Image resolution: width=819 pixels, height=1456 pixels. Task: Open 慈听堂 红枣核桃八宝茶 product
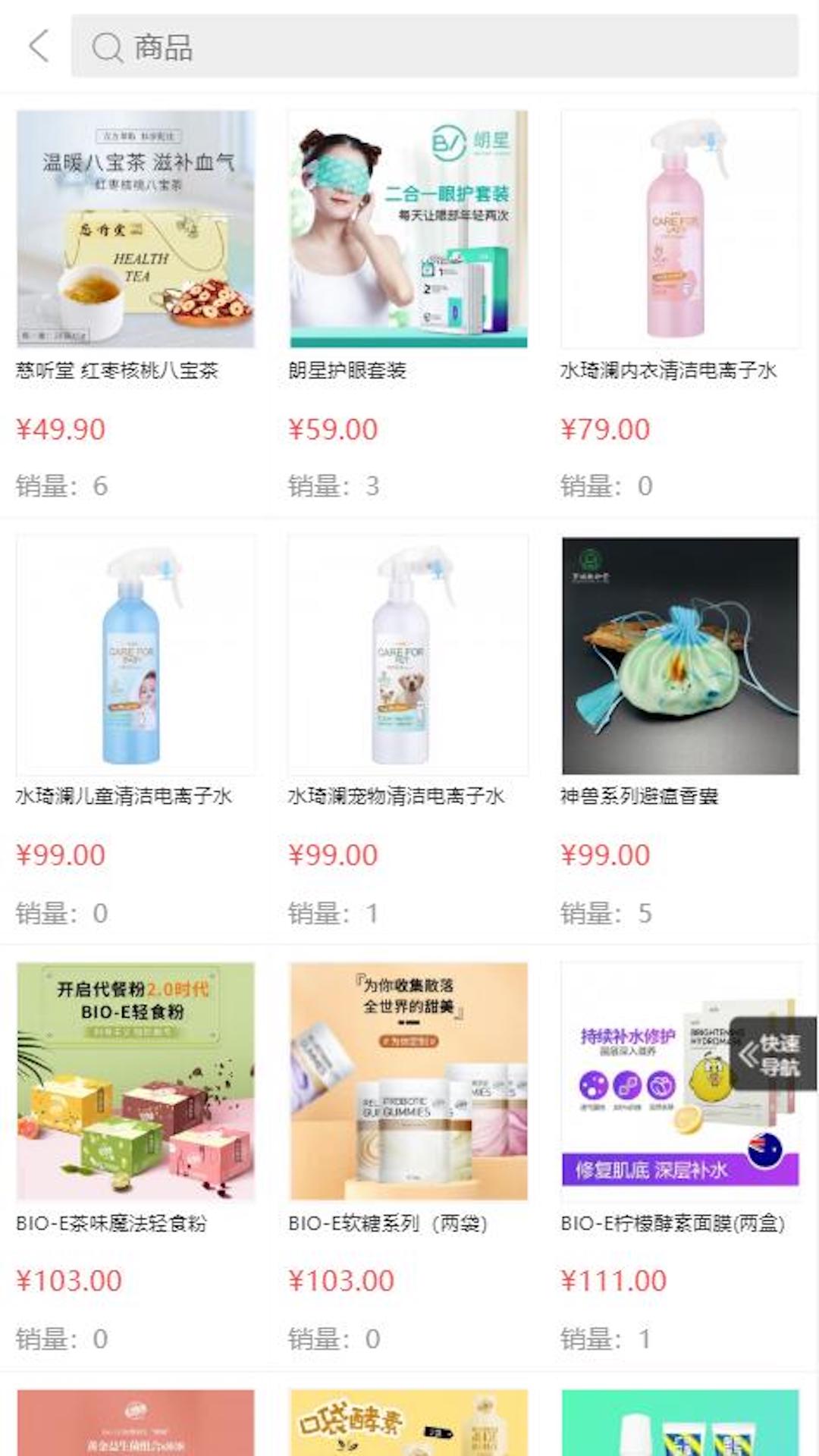[136, 229]
